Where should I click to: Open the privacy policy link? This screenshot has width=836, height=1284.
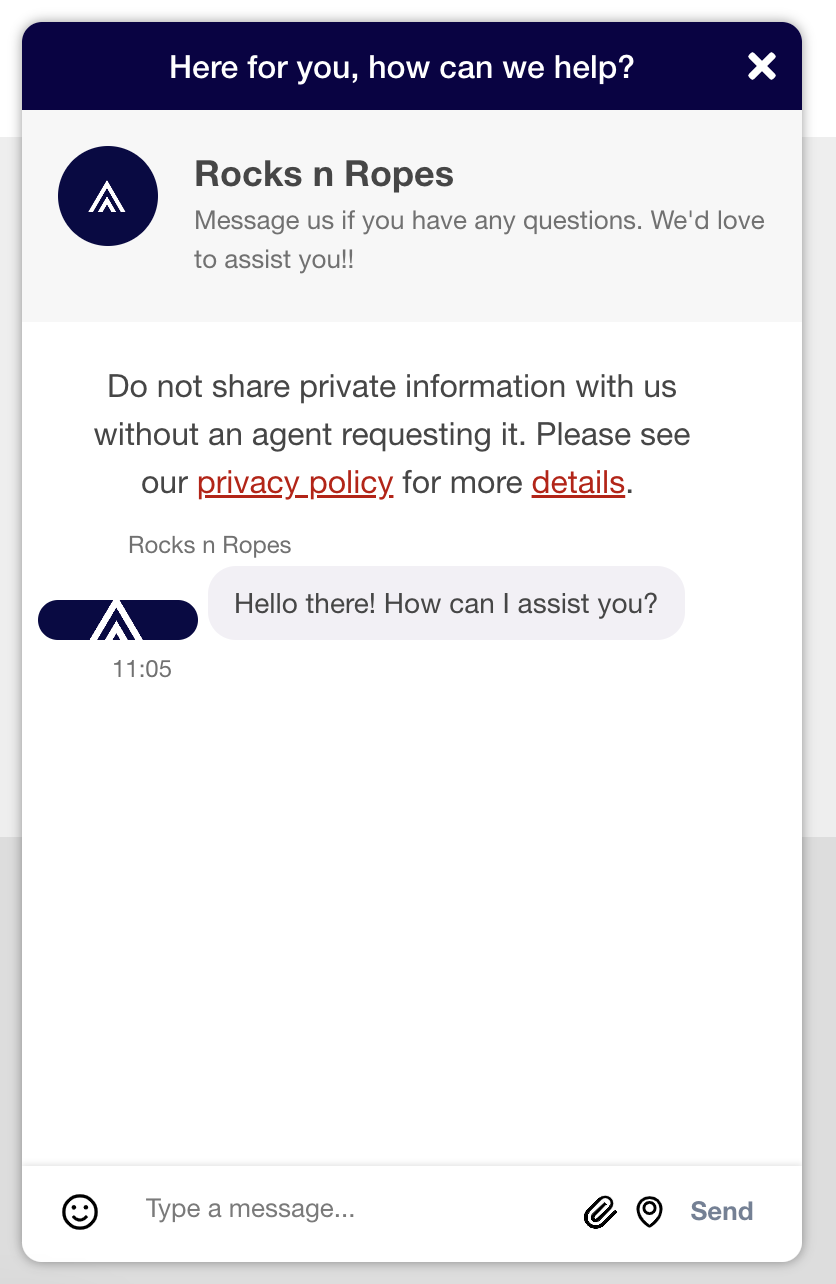tap(295, 483)
